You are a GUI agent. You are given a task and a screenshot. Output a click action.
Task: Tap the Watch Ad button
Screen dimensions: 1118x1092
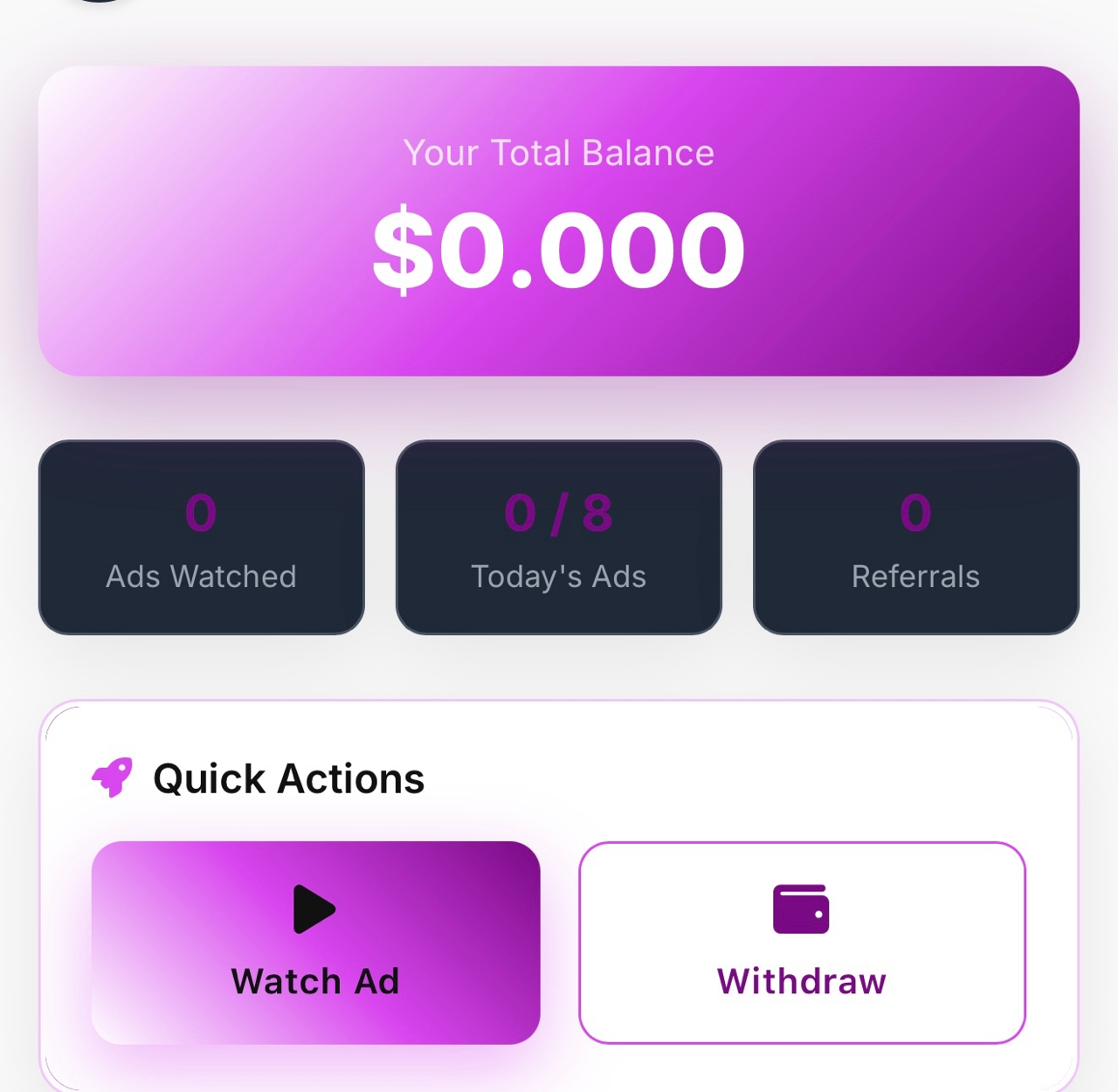click(315, 942)
